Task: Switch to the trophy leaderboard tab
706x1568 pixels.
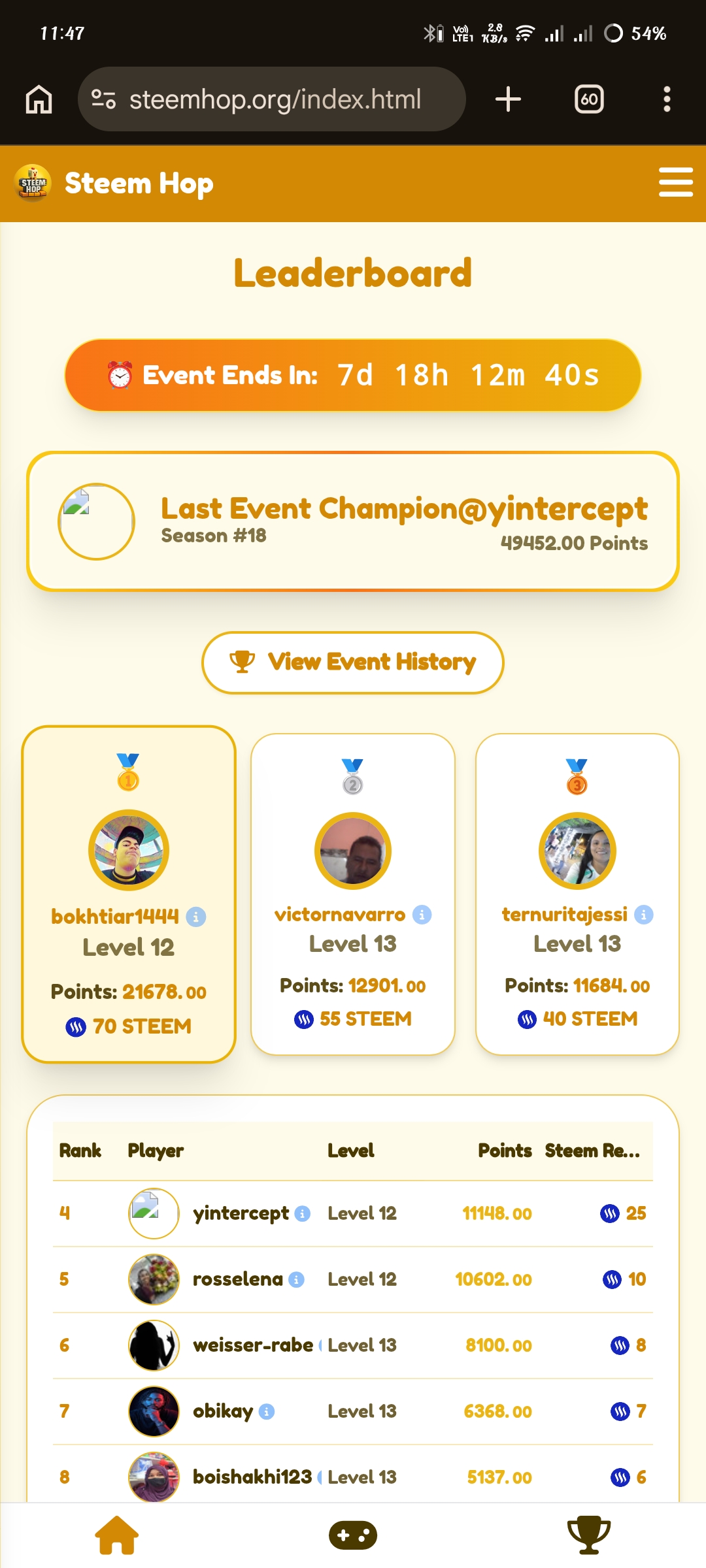Action: 589,1535
